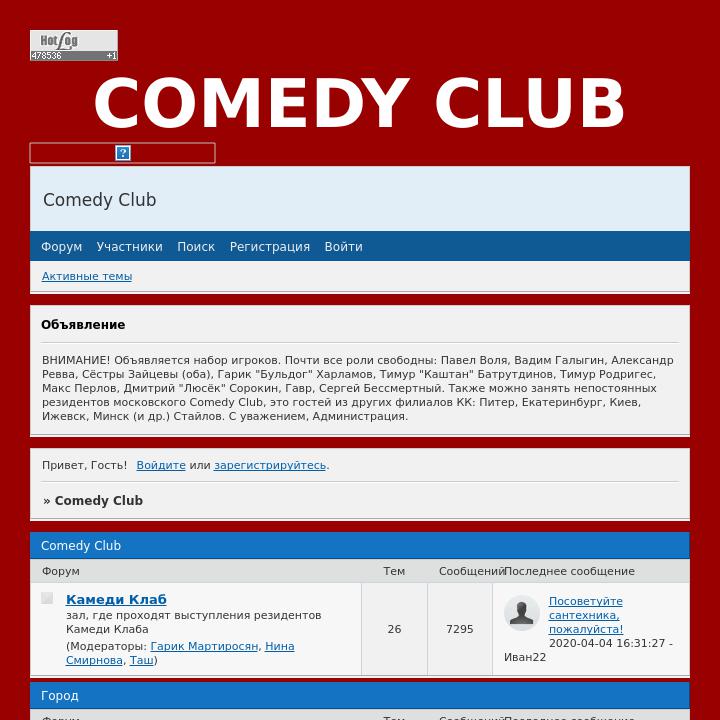The height and width of the screenshot is (720, 720).
Task: Go to Участники page
Action: click(129, 247)
